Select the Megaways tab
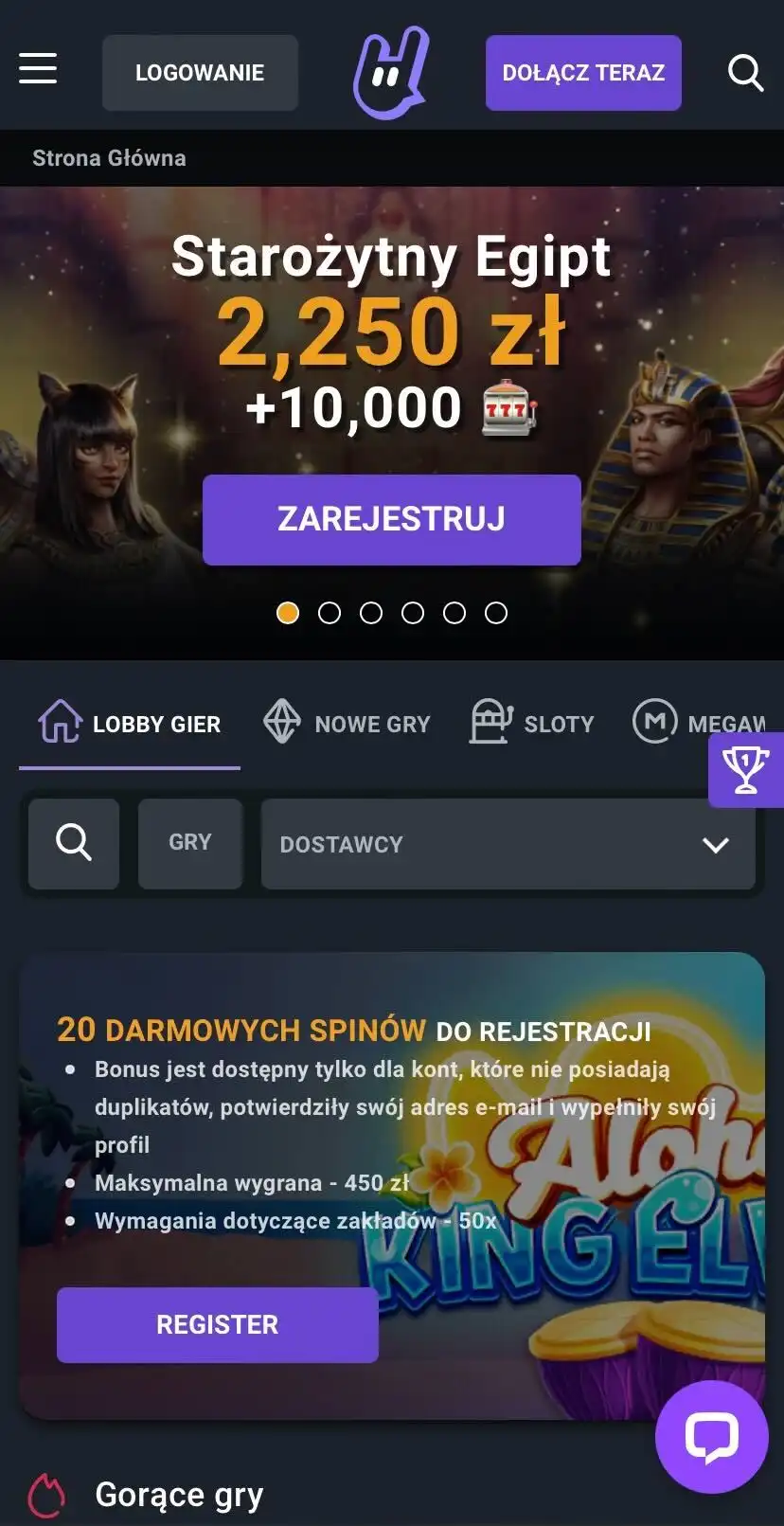The width and height of the screenshot is (784, 1526). [699, 724]
